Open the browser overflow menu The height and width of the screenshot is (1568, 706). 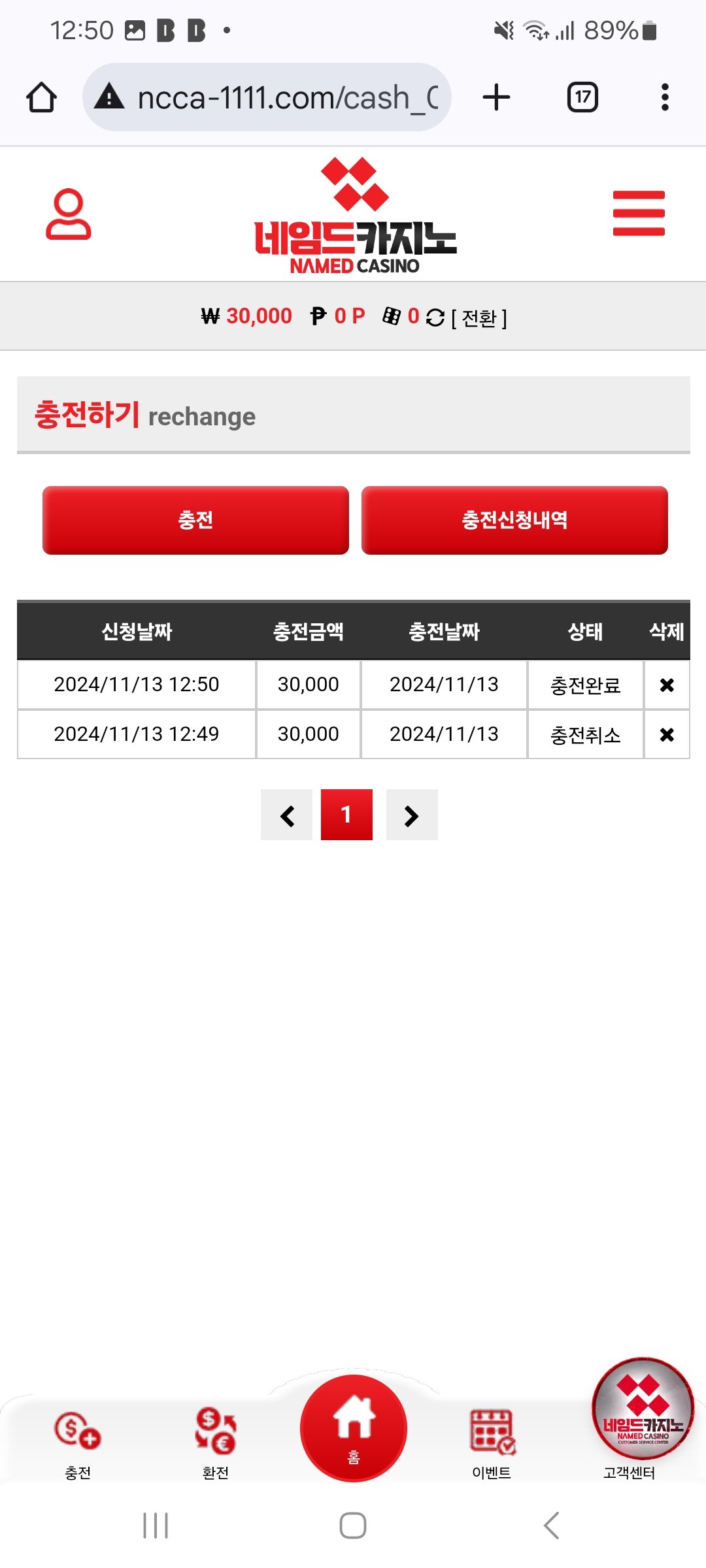[665, 98]
